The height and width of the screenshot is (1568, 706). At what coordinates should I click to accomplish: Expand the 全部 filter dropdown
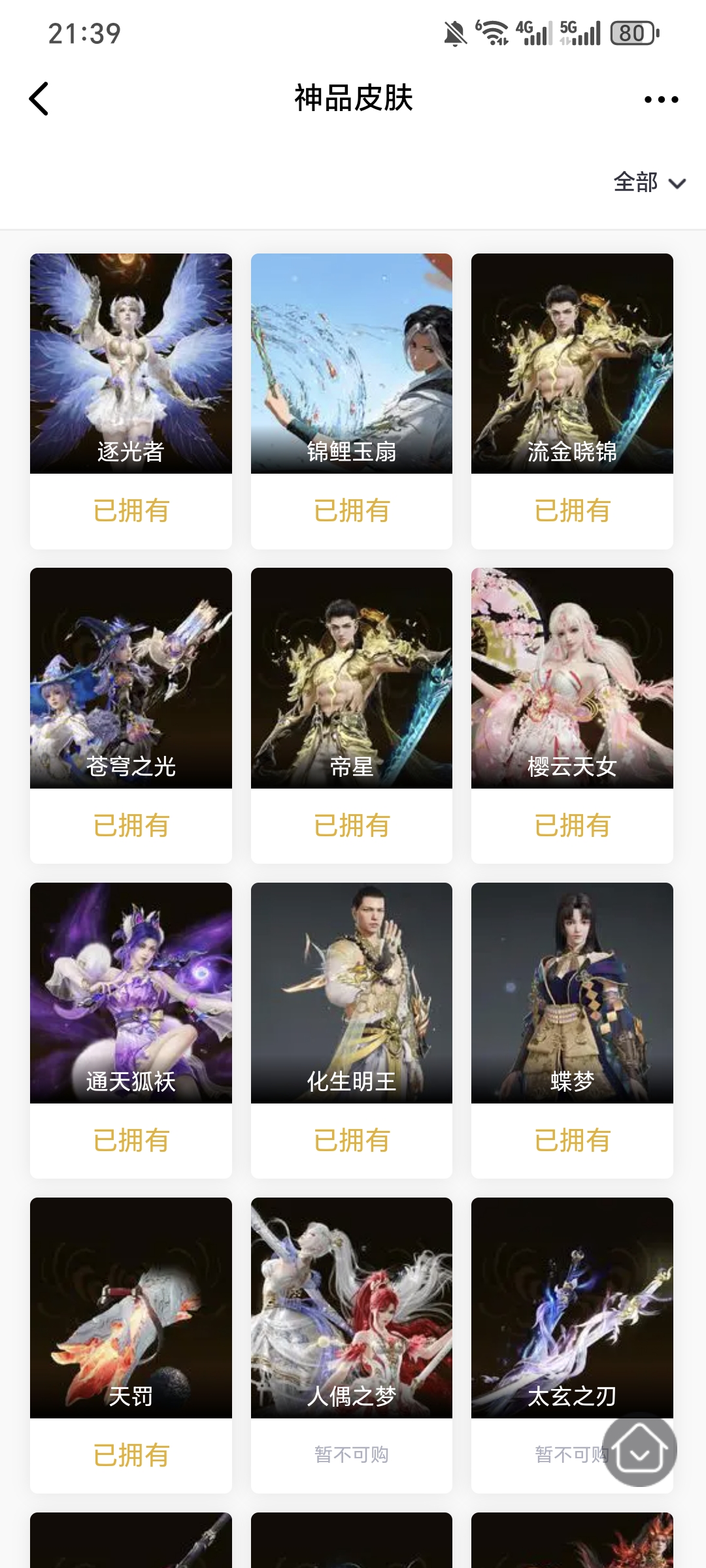click(648, 182)
